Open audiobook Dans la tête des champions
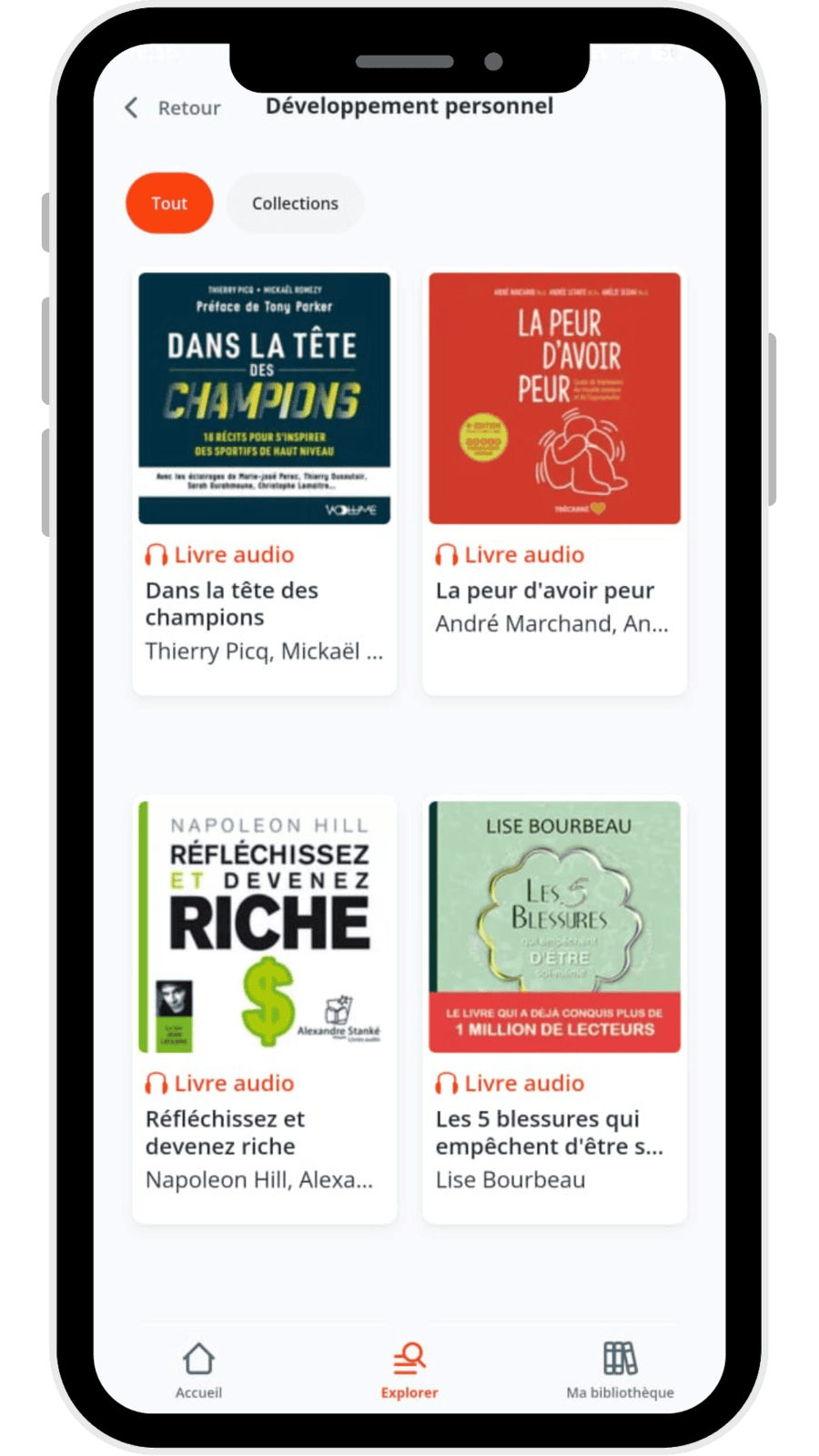819x1456 pixels. point(264,399)
